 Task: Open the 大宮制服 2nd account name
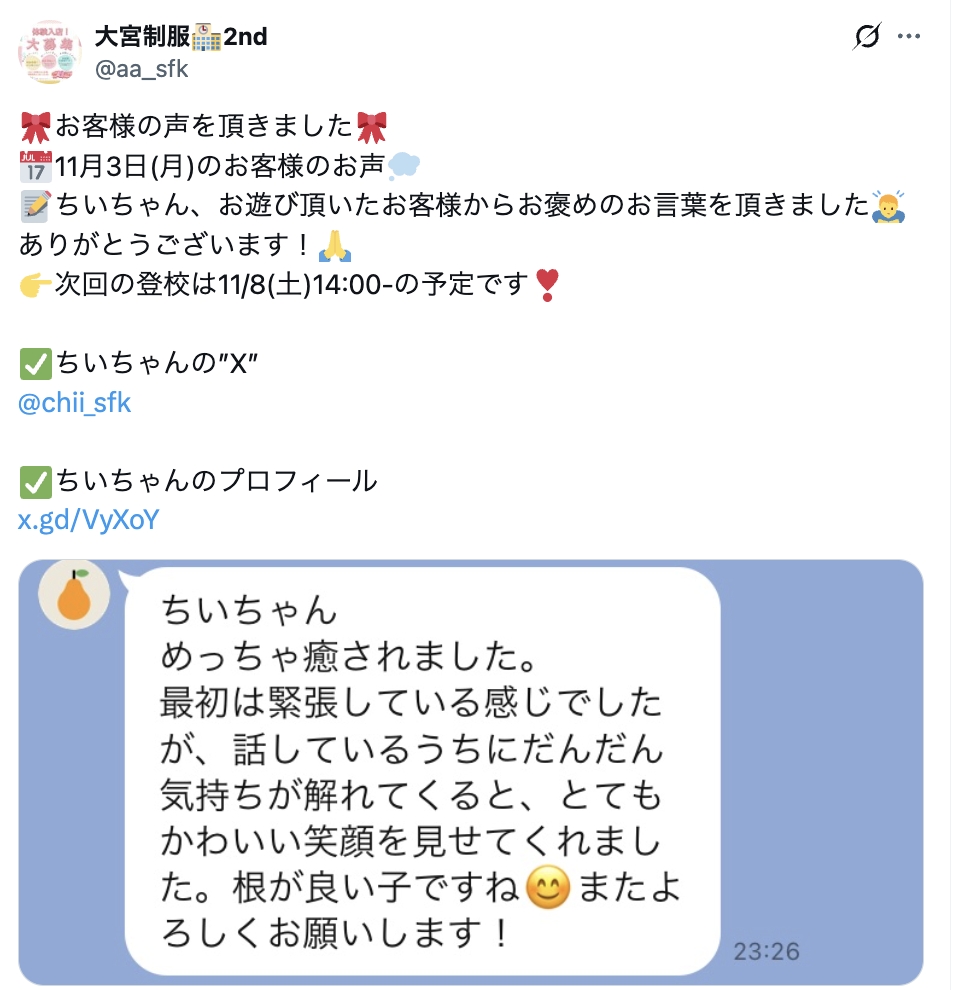(180, 37)
